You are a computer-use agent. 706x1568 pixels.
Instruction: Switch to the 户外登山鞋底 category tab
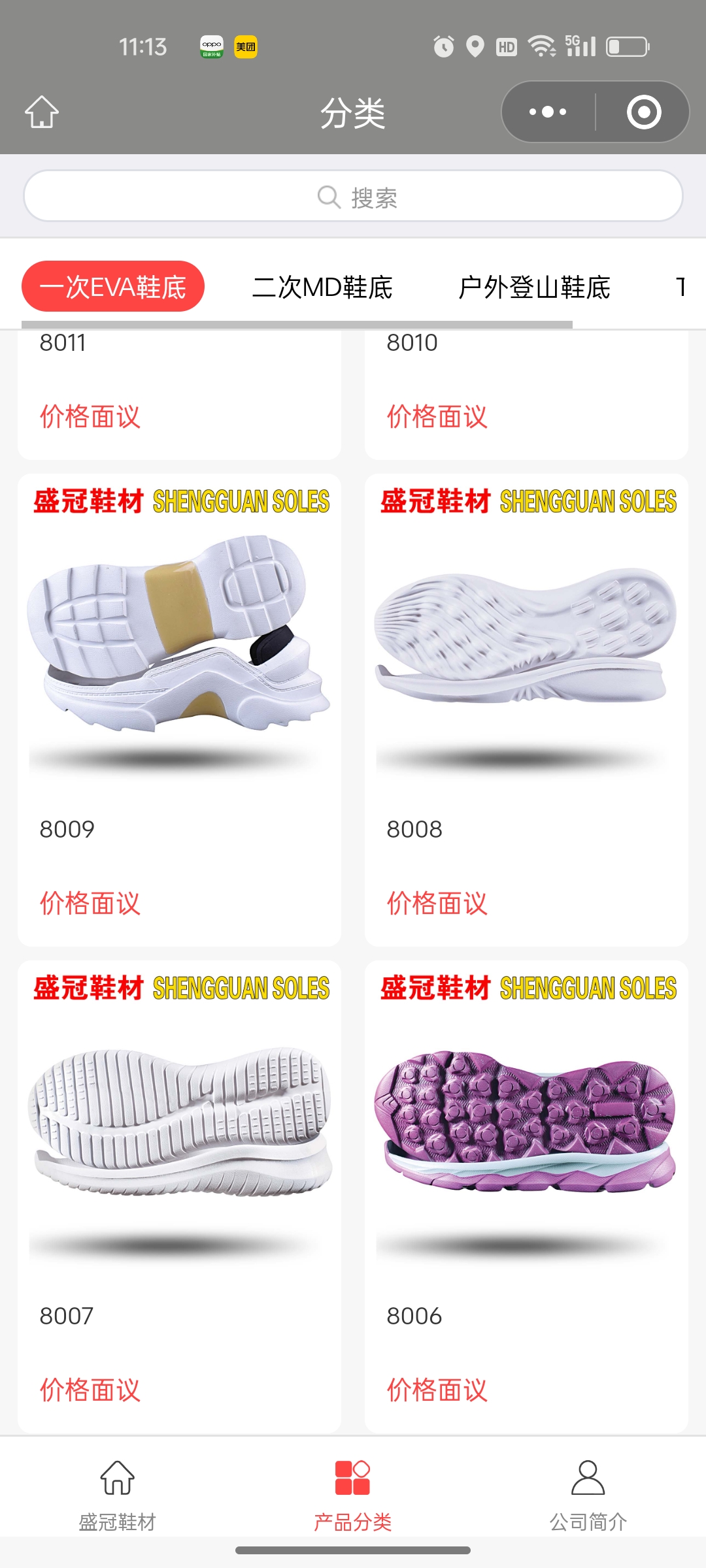(534, 287)
